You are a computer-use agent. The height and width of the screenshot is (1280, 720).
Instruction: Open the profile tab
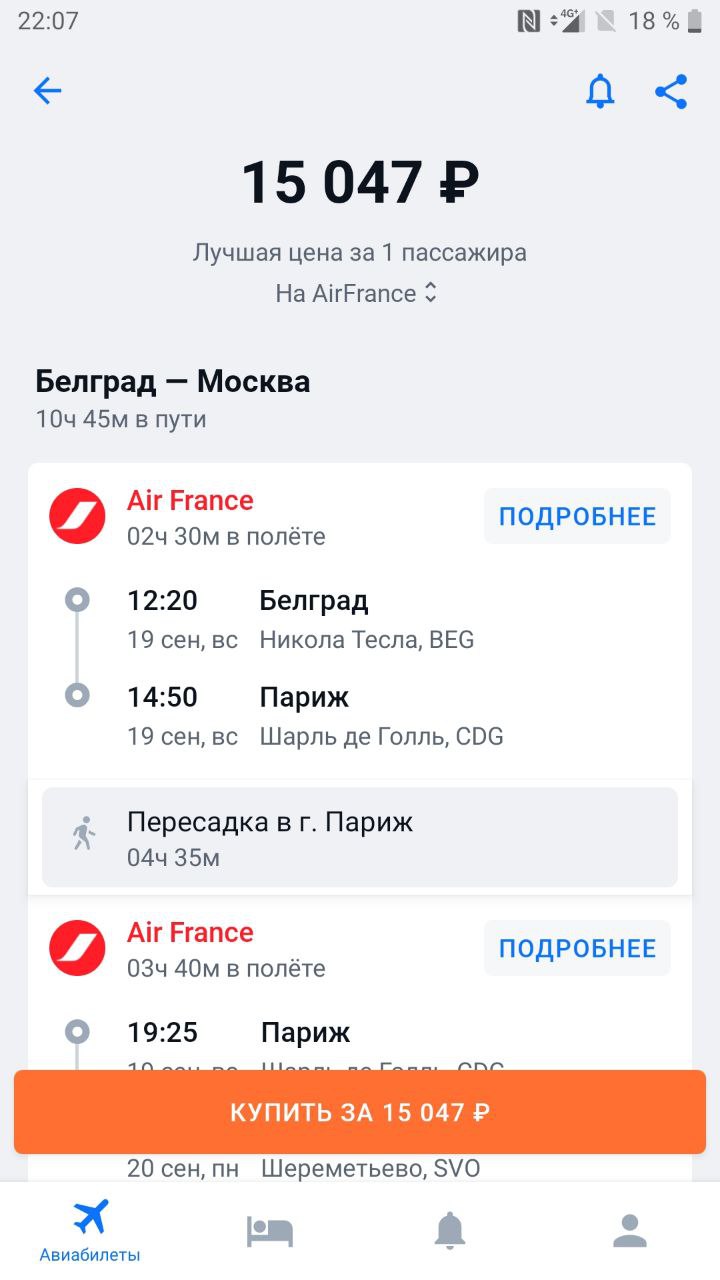pos(630,1231)
